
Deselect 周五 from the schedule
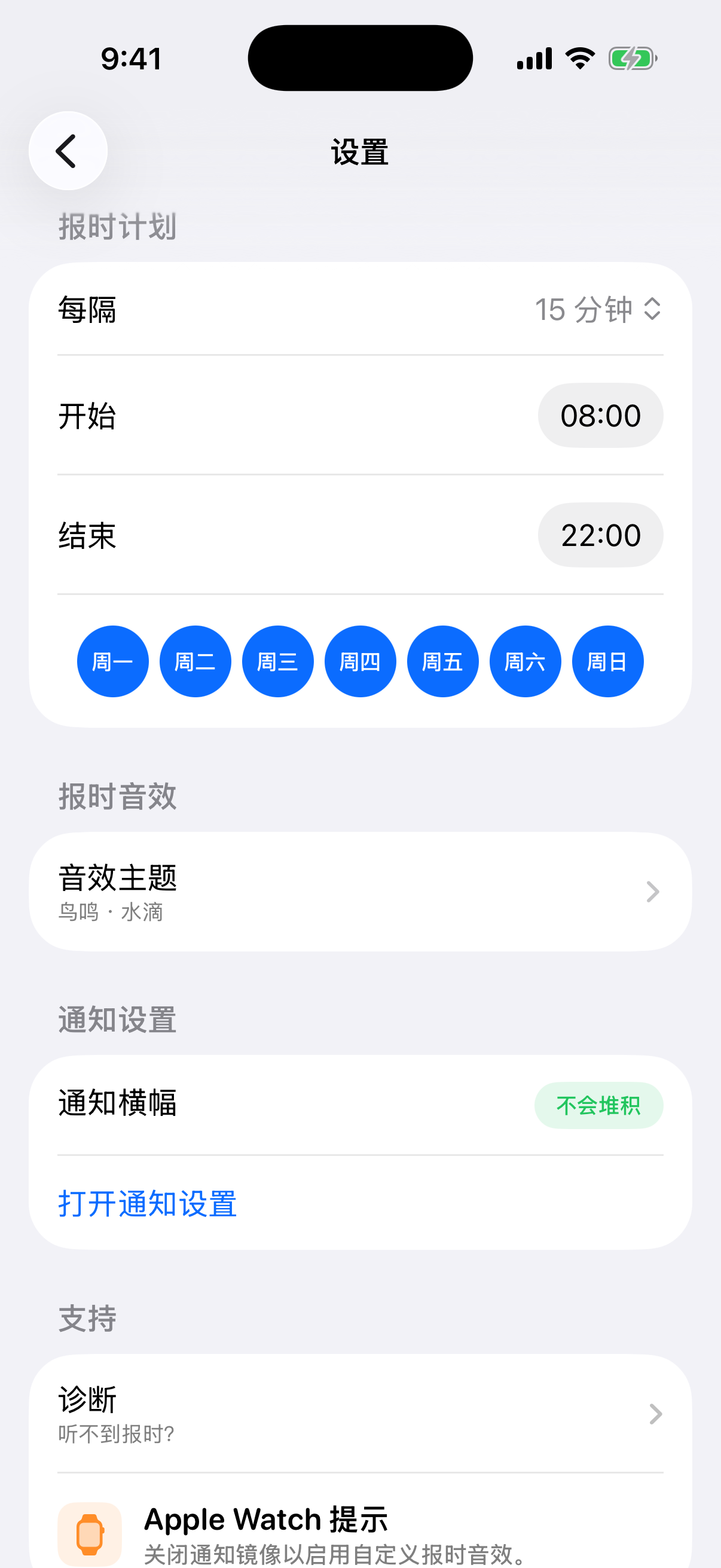tap(442, 661)
